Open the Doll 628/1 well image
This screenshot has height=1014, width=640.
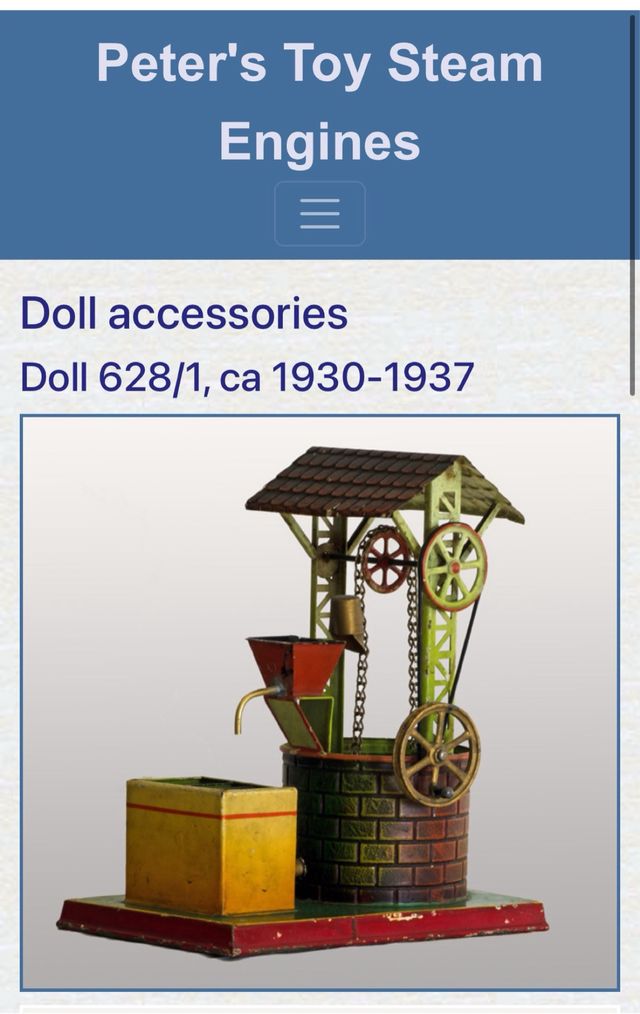coord(320,702)
